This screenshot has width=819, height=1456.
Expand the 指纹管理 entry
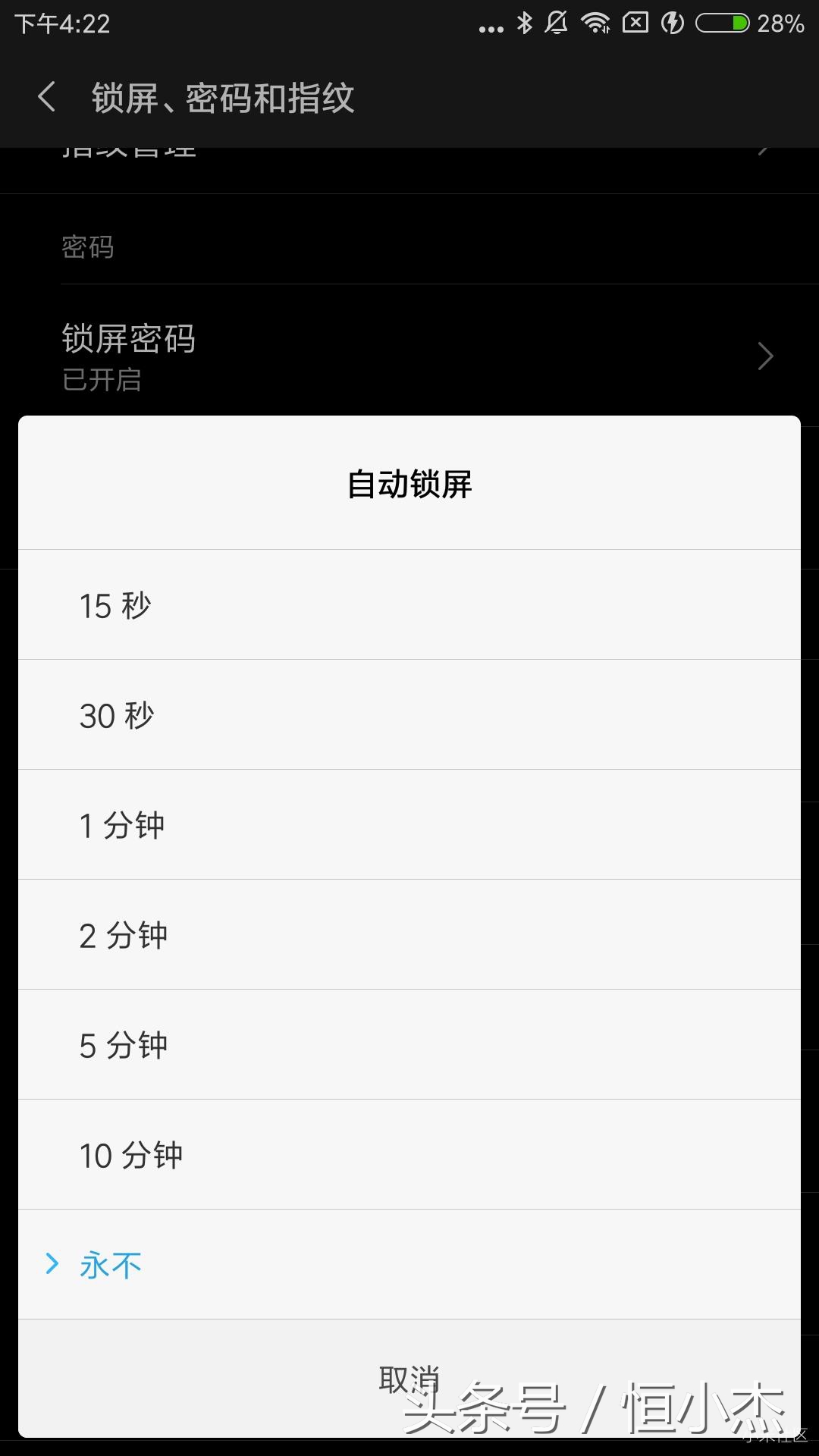coord(409,149)
